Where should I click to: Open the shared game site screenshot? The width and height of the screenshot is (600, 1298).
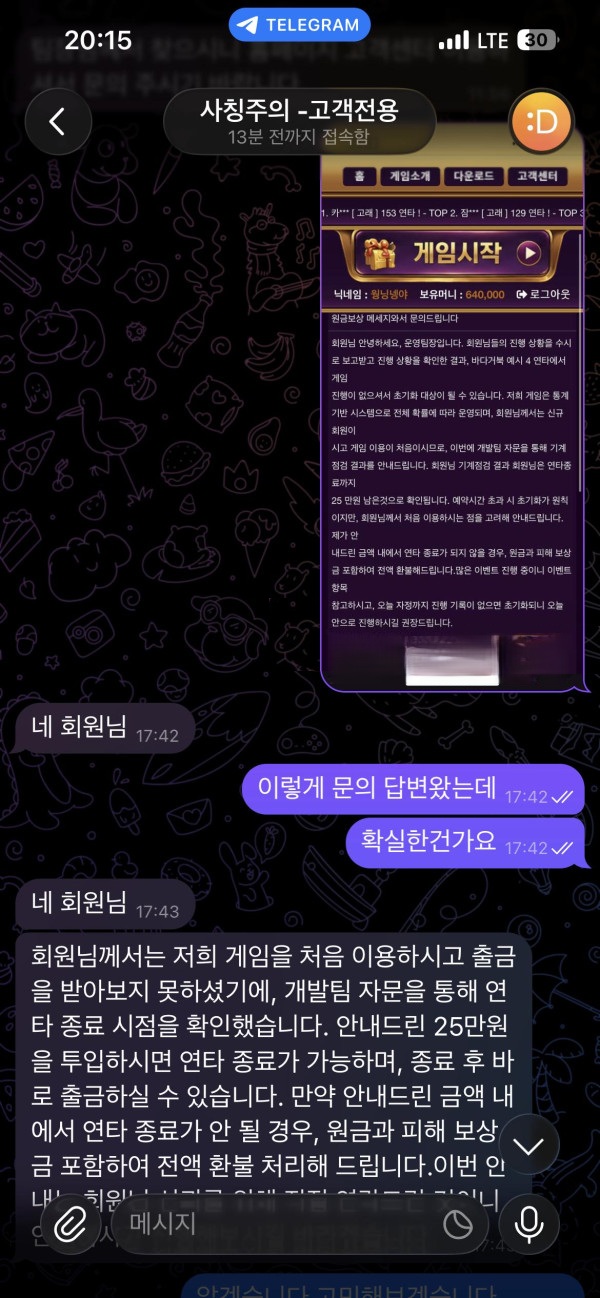pyautogui.click(x=451, y=410)
